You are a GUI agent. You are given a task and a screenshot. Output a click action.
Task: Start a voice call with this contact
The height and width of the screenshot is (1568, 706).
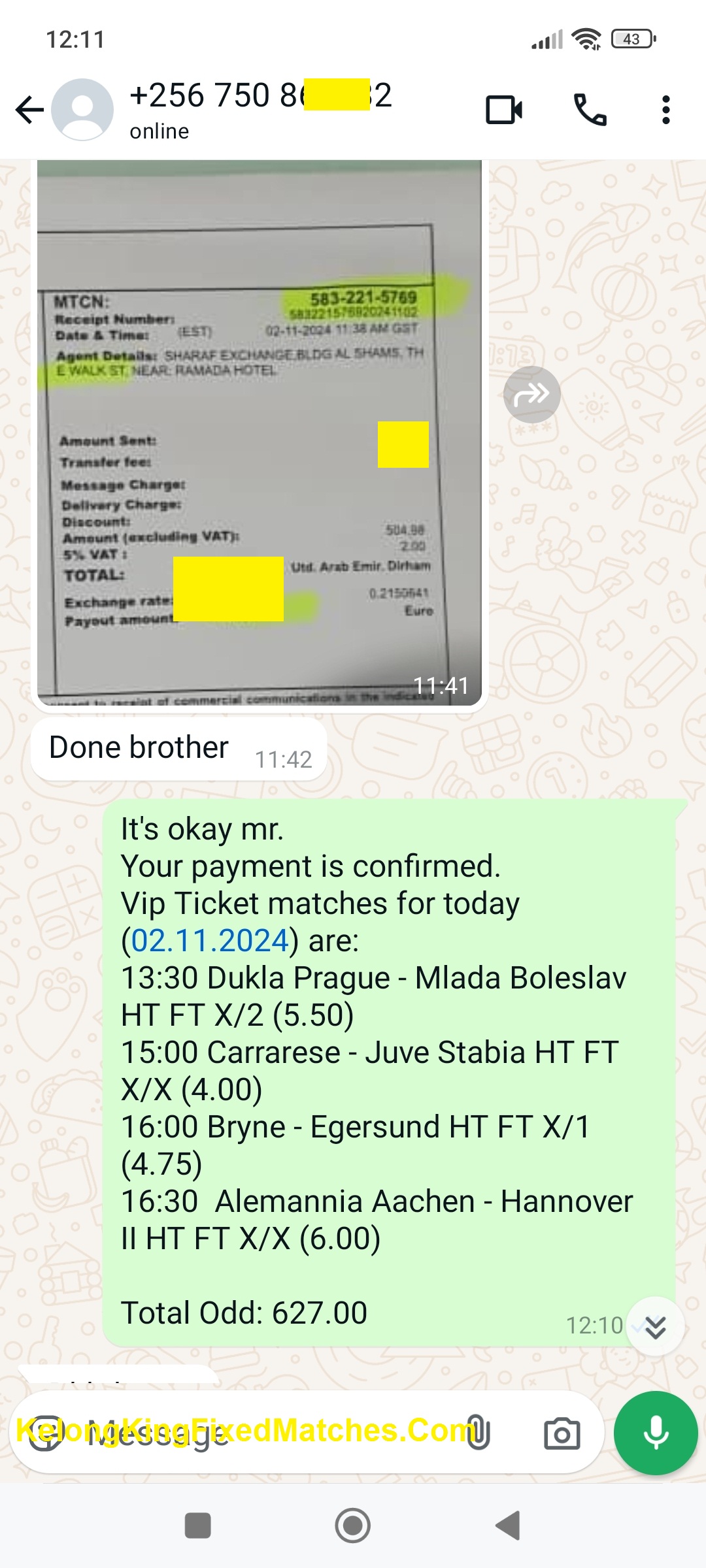click(590, 110)
